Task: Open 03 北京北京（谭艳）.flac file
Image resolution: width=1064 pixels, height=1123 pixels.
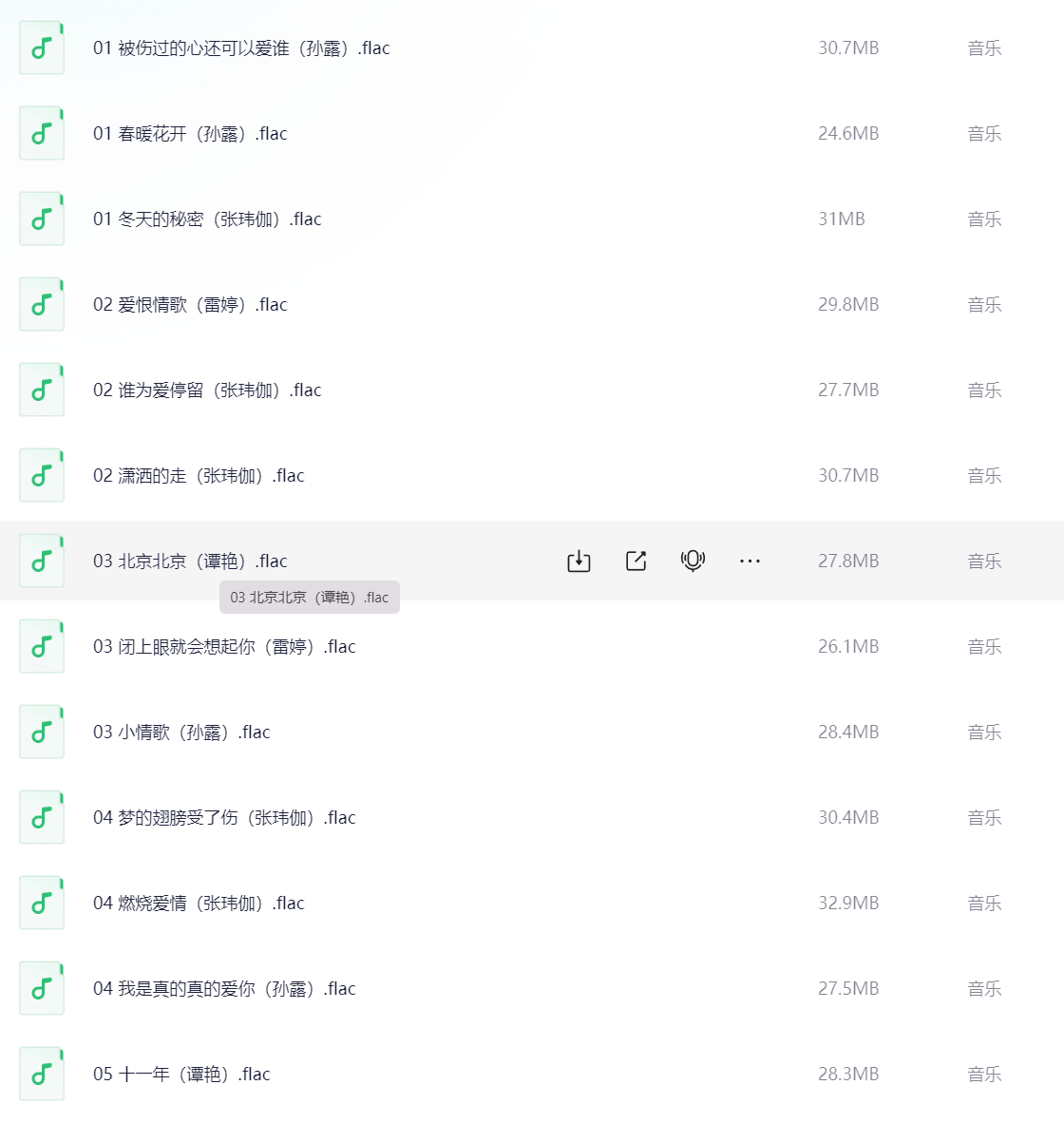Action: click(x=190, y=561)
